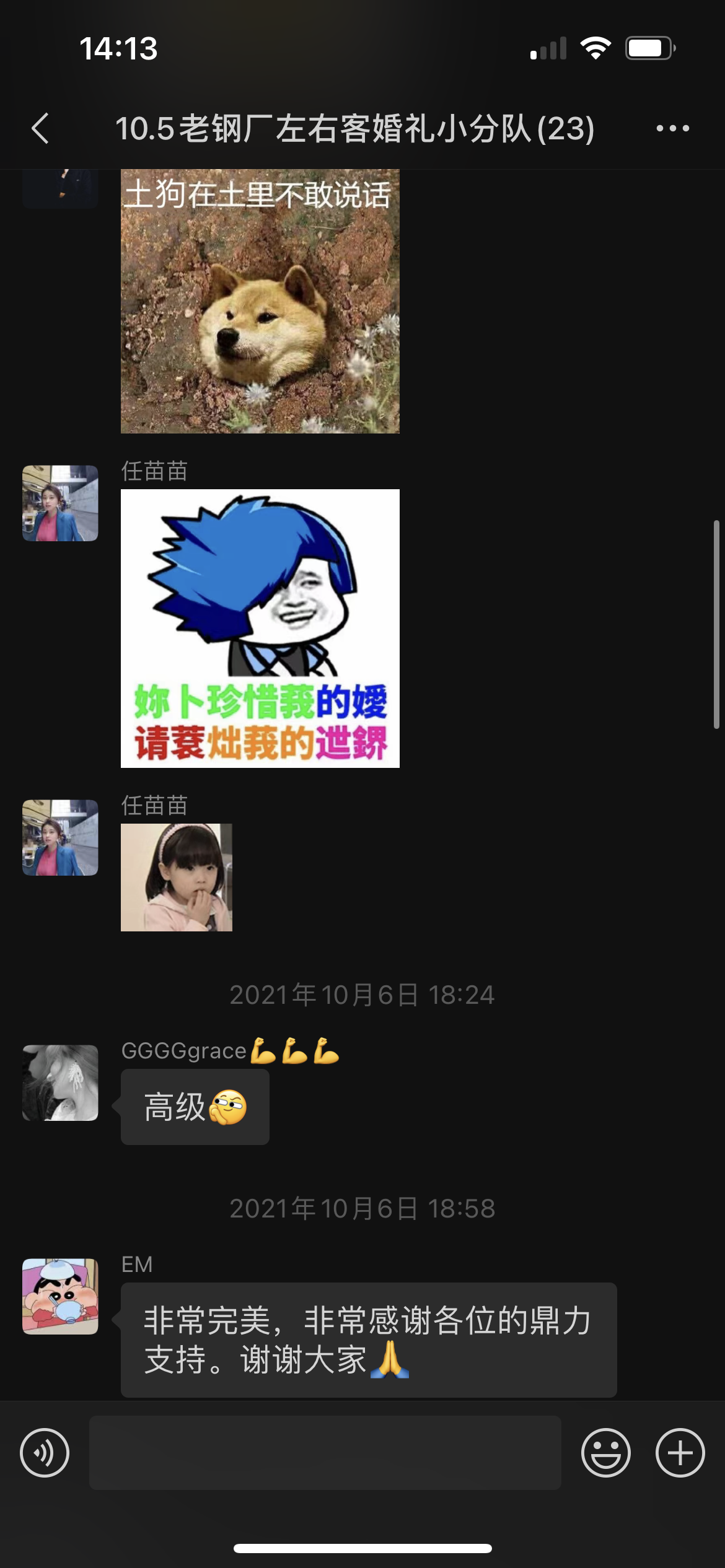
Task: Go back to the chat list
Action: [40, 129]
